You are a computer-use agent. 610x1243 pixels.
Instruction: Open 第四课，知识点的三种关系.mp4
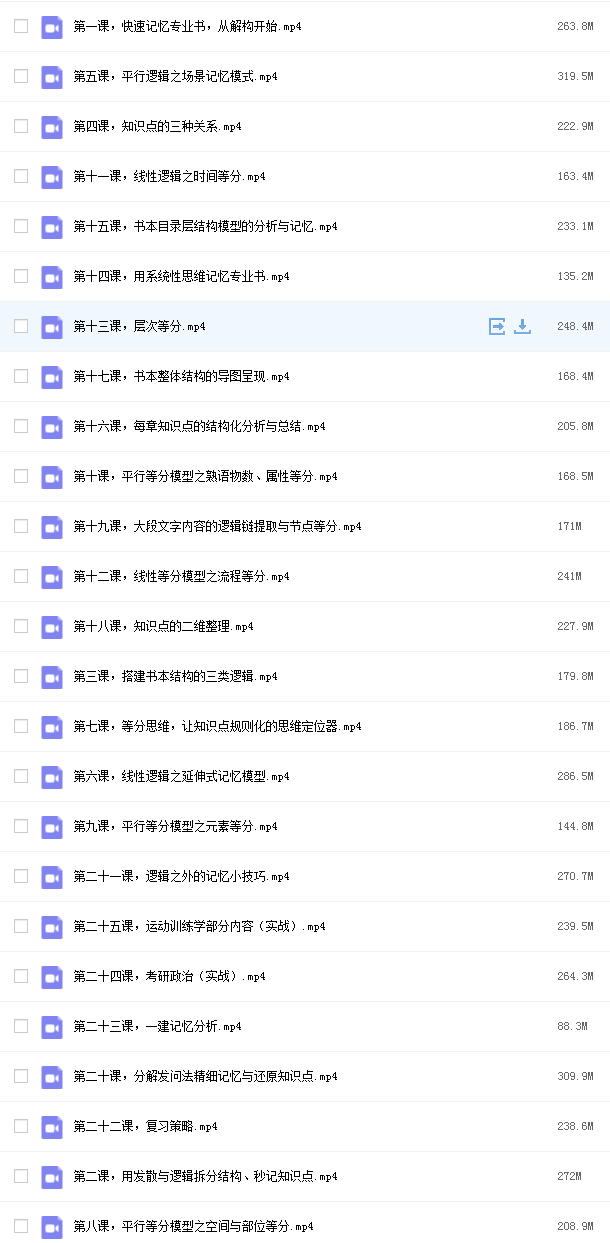pyautogui.click(x=157, y=126)
